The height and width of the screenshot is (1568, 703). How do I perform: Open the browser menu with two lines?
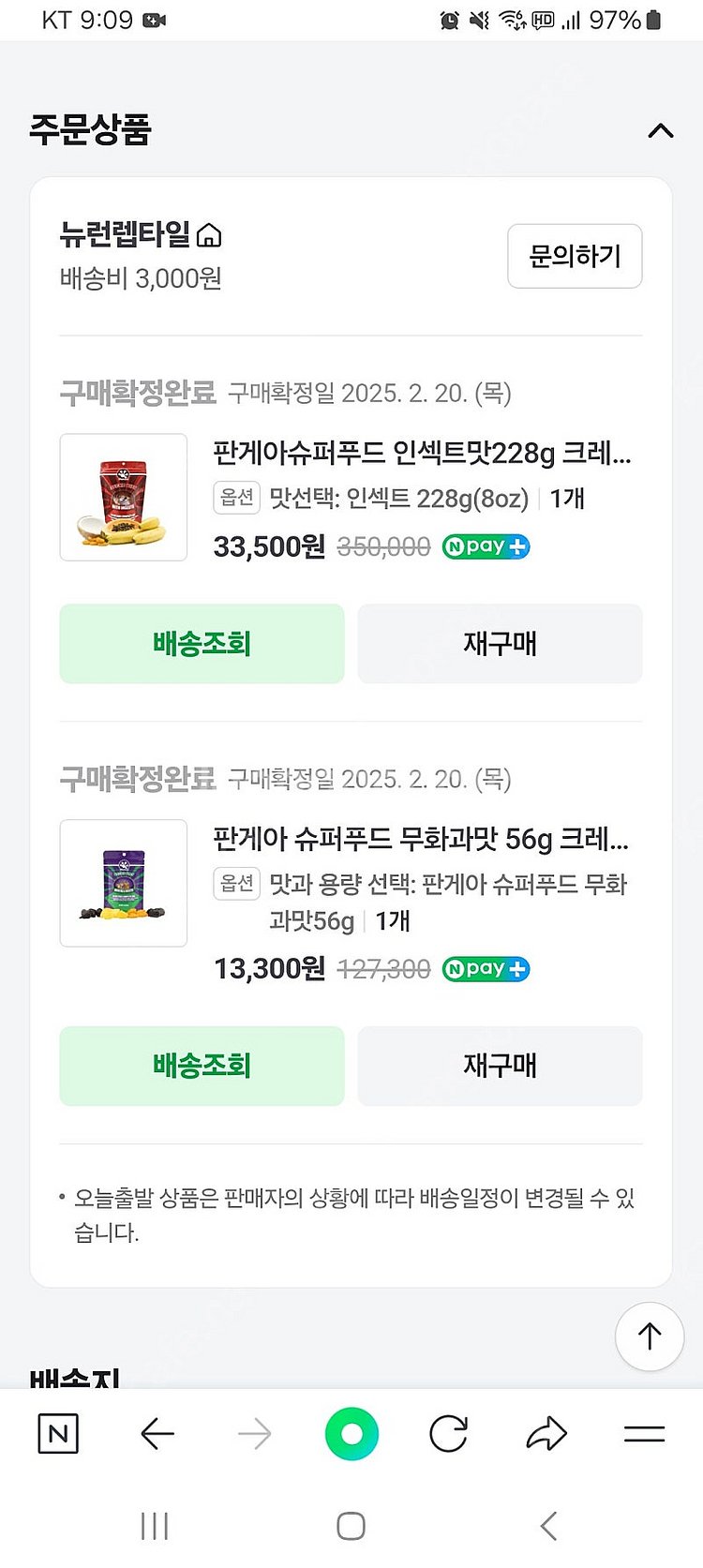pyautogui.click(x=644, y=1434)
